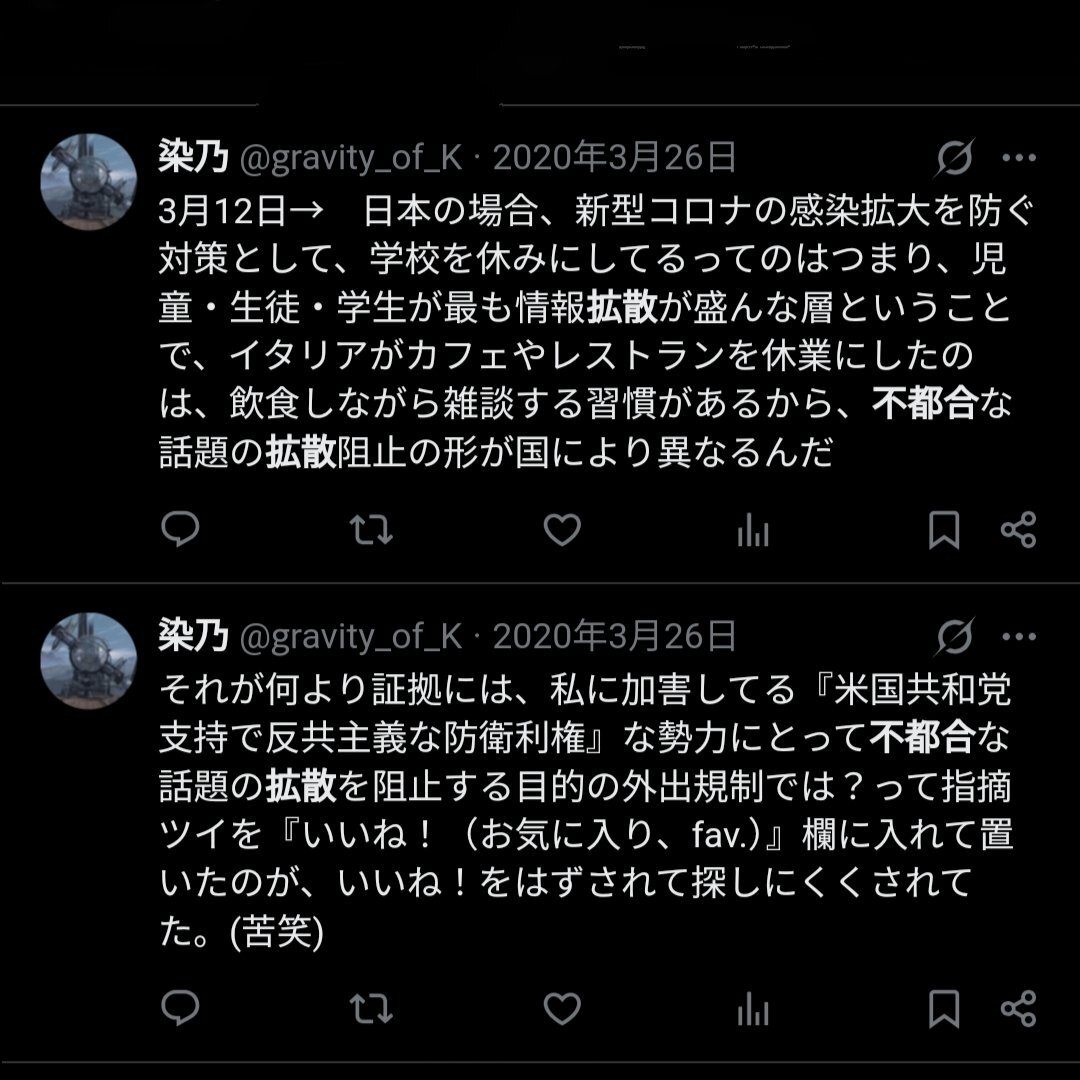Open Grok icon on the 3月12日 tweet

tap(955, 158)
